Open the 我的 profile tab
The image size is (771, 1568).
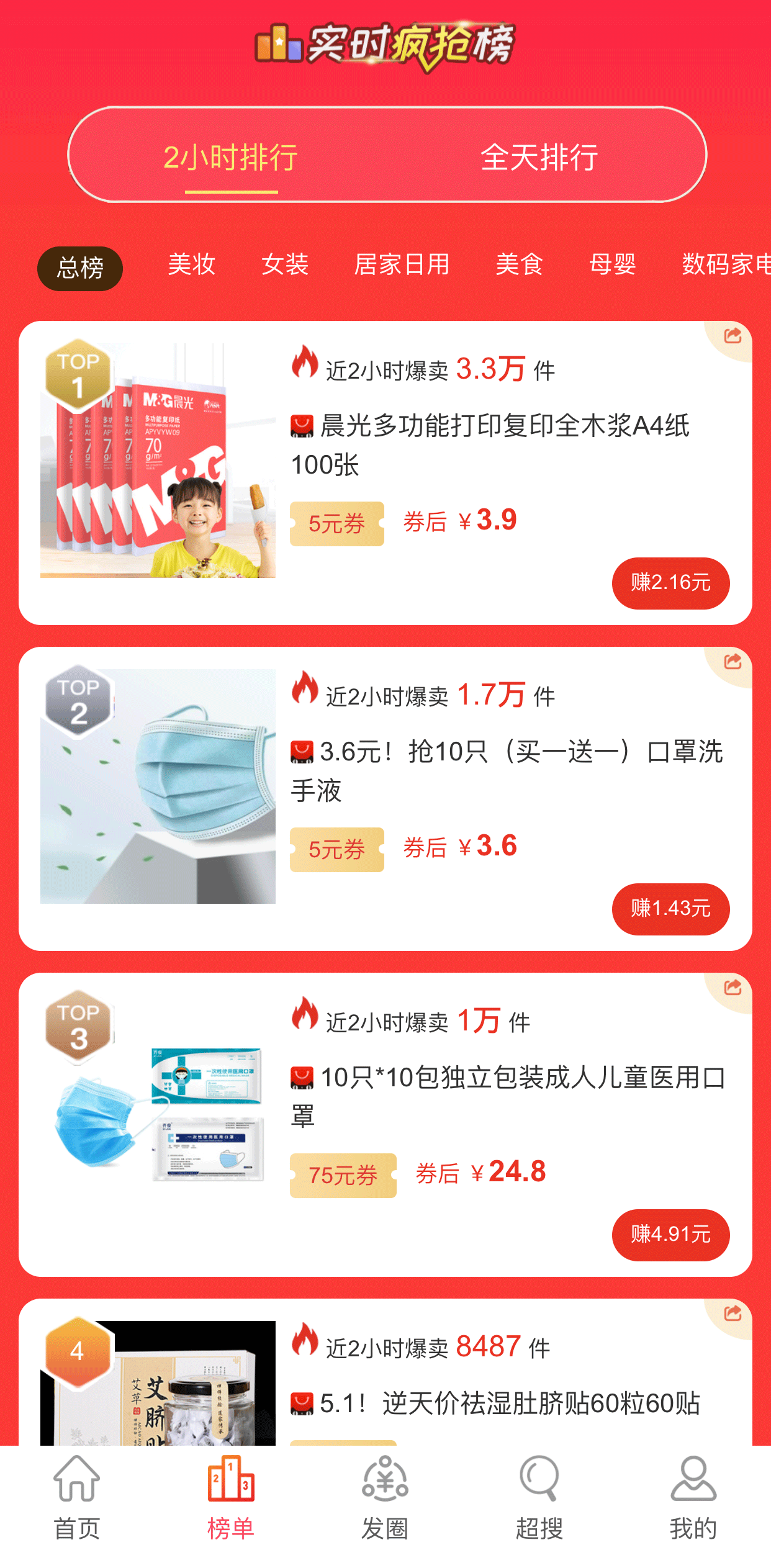pos(693,1498)
